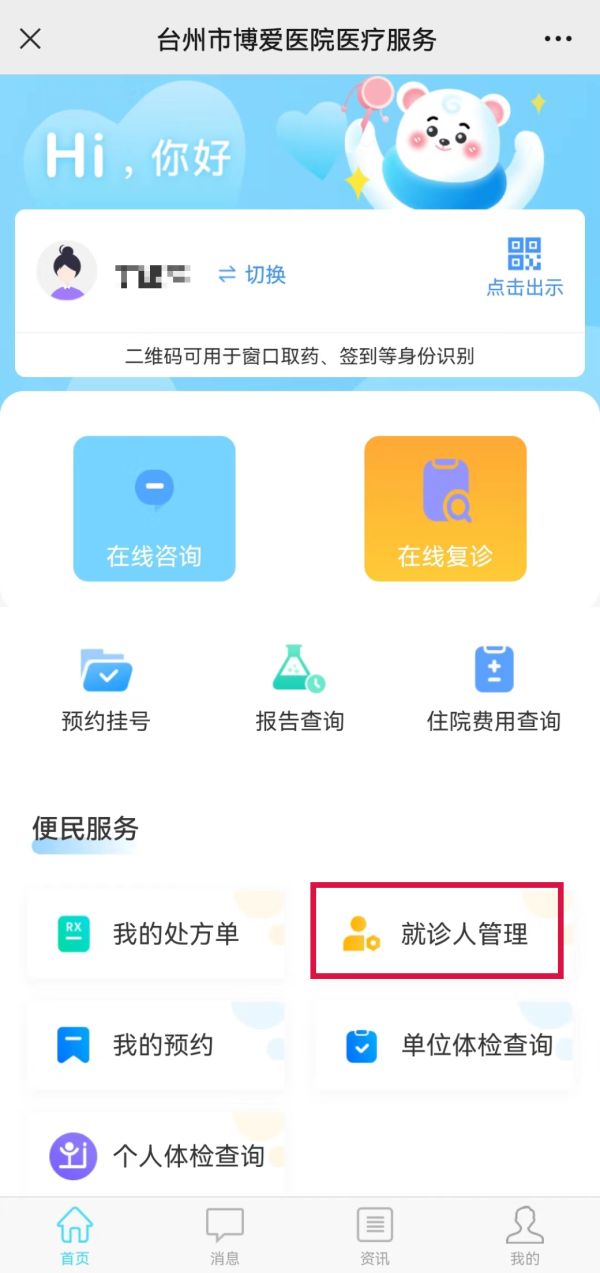Show QR code via 点击出示
This screenshot has width=600, height=1273.
point(524,267)
